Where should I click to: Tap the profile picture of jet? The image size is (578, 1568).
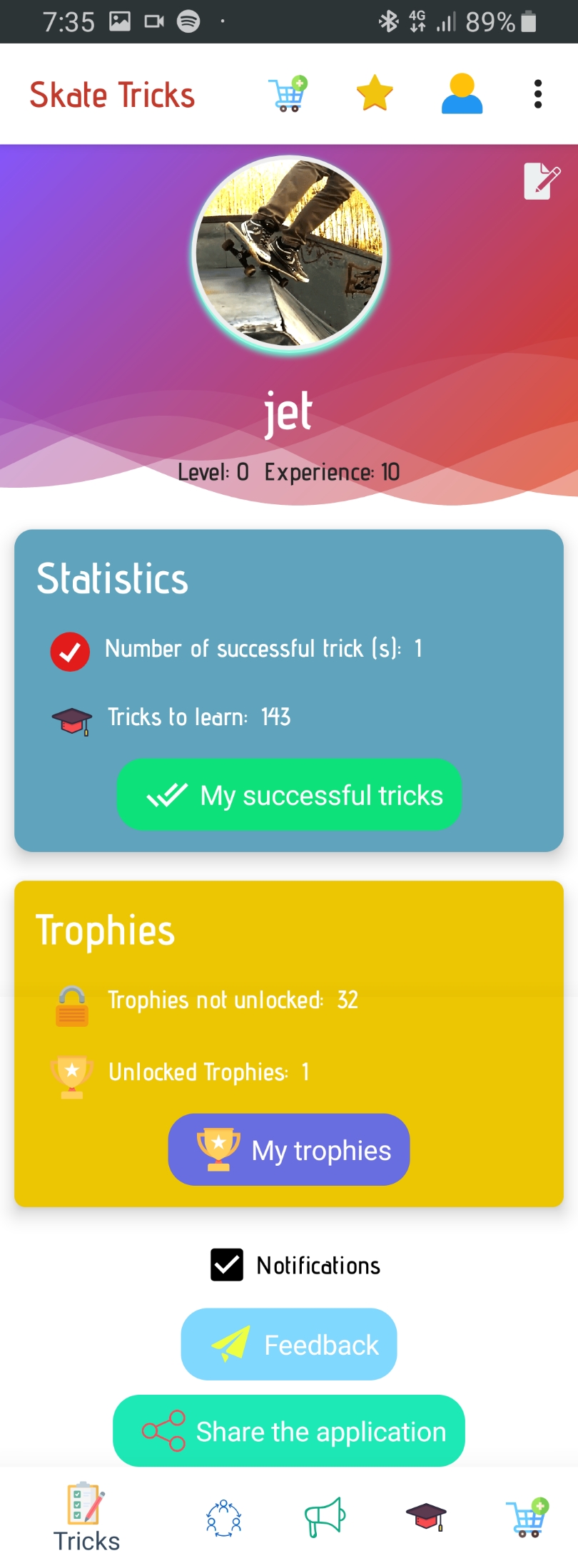pyautogui.click(x=289, y=253)
